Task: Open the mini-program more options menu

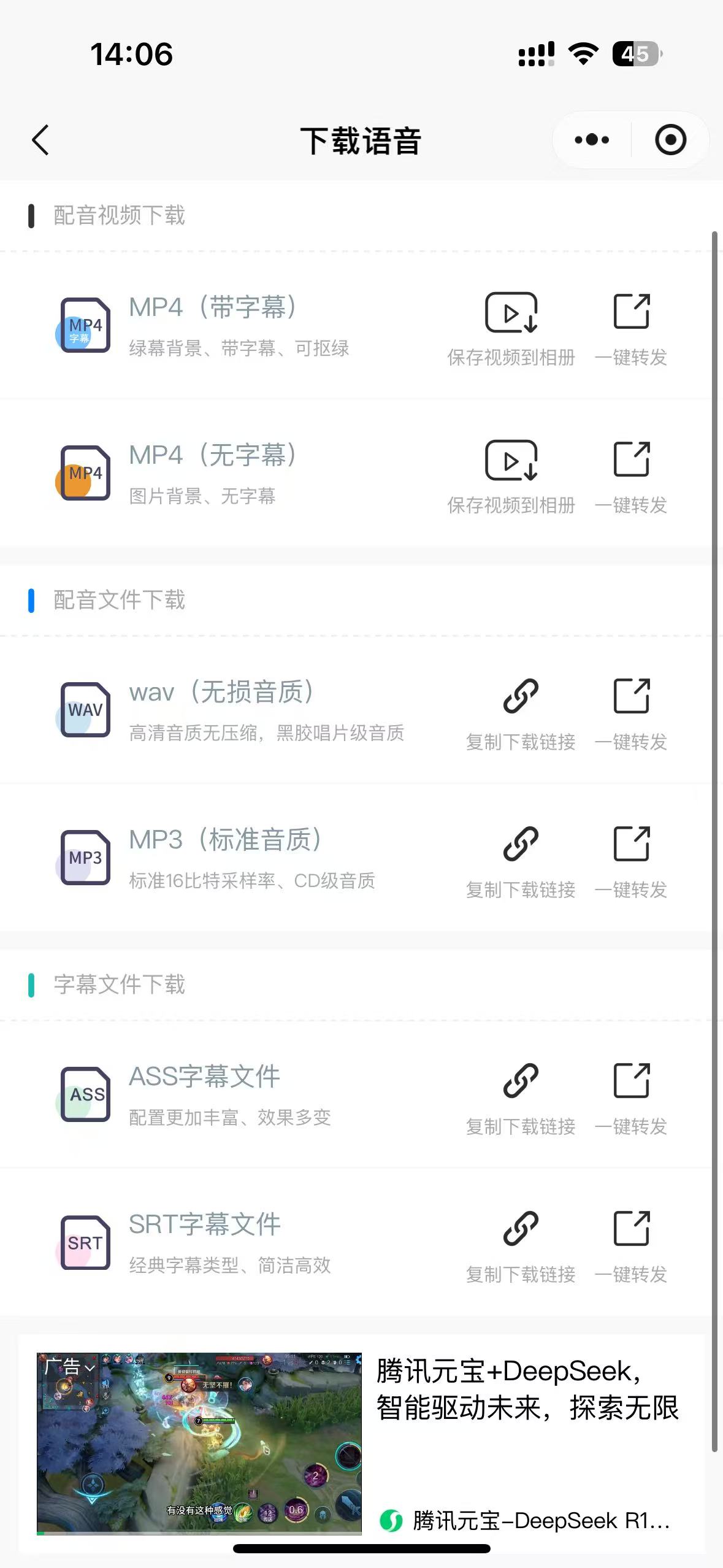Action: [x=590, y=139]
